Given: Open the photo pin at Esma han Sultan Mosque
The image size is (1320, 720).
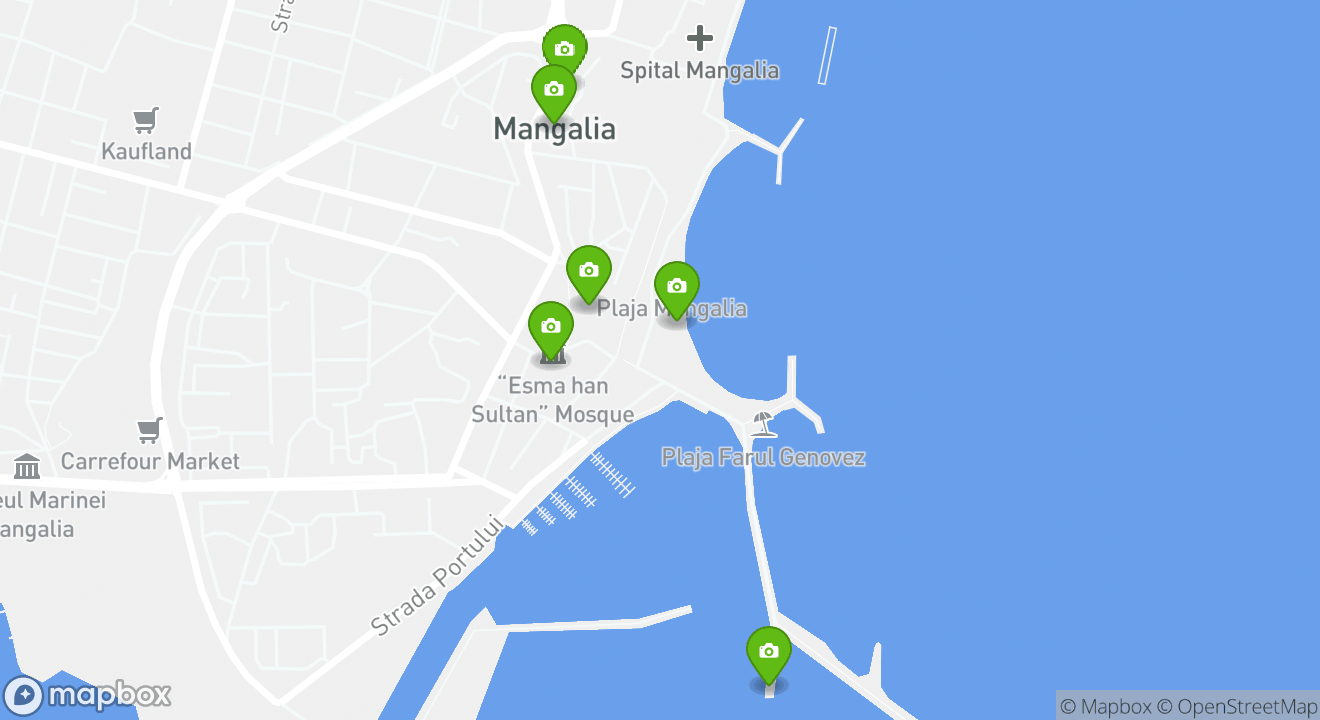Looking at the screenshot, I should (x=550, y=326).
